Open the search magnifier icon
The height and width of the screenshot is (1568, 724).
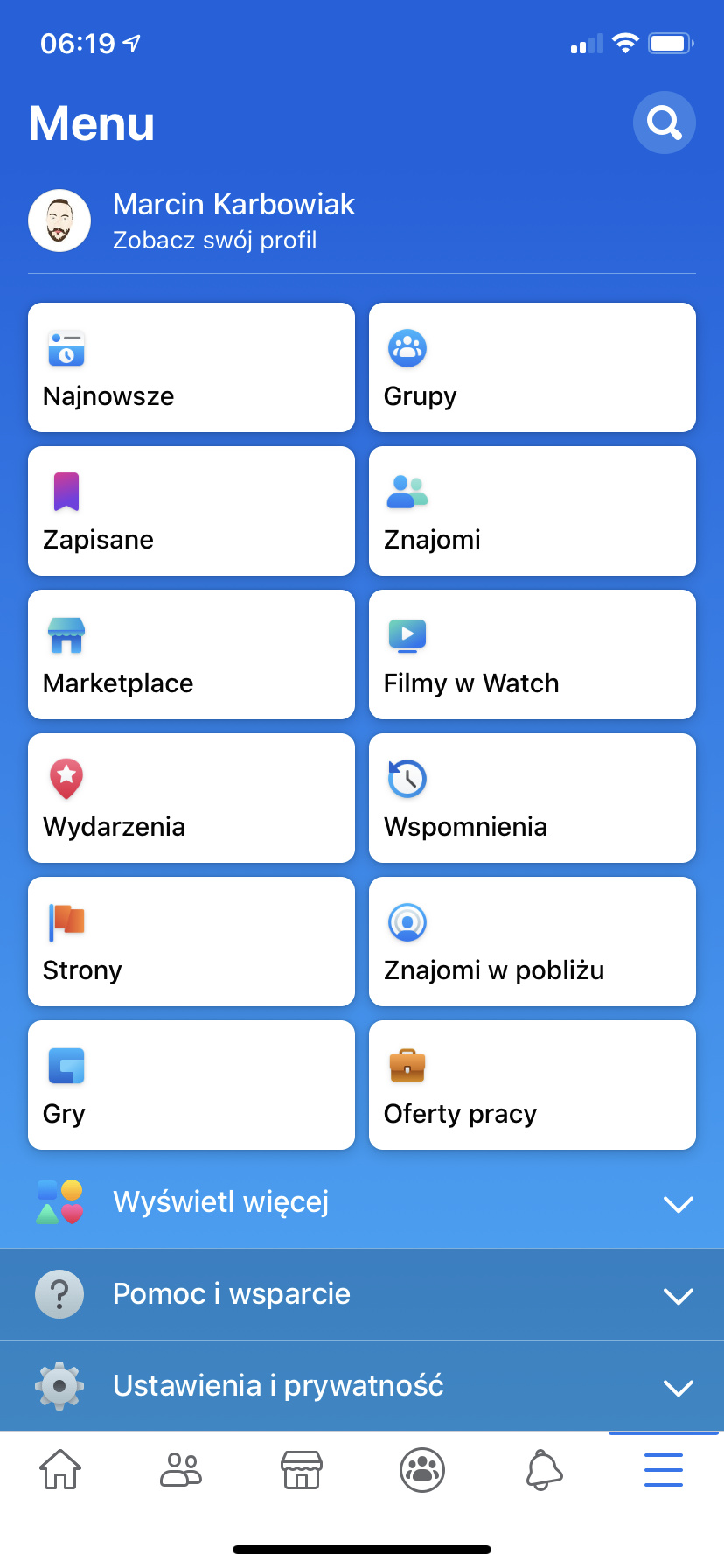pos(664,122)
